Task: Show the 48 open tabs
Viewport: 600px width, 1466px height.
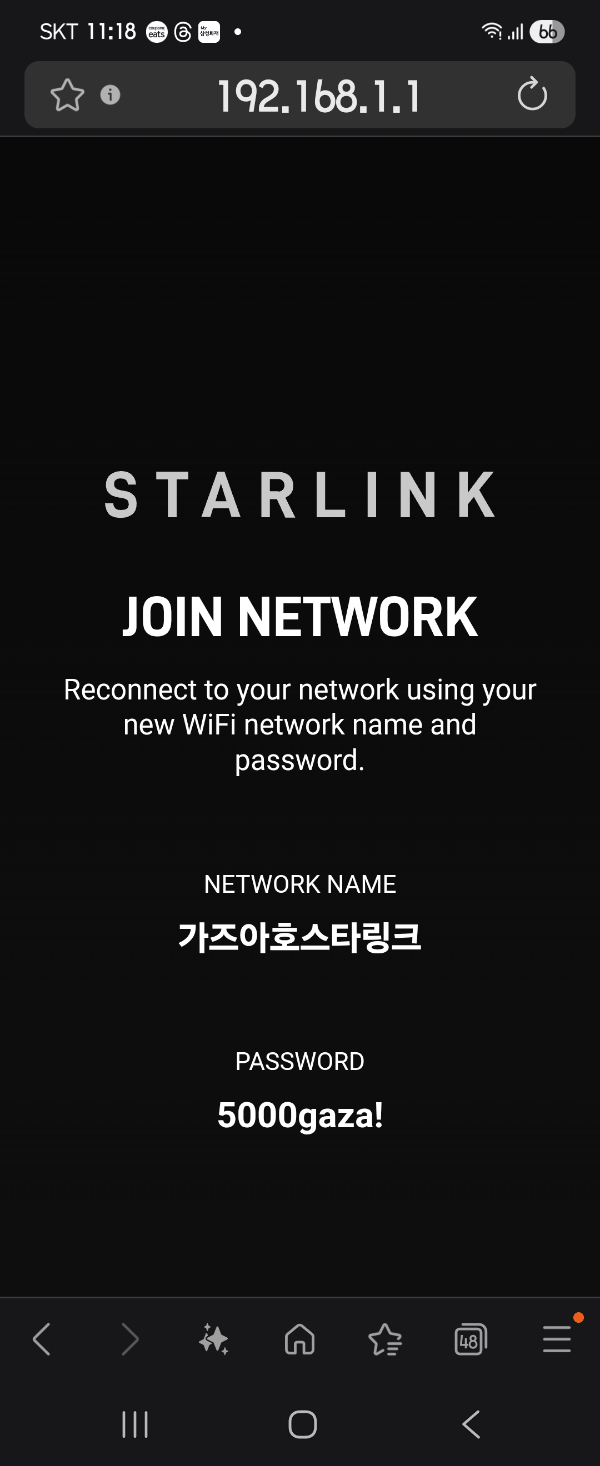Action: (x=469, y=1339)
